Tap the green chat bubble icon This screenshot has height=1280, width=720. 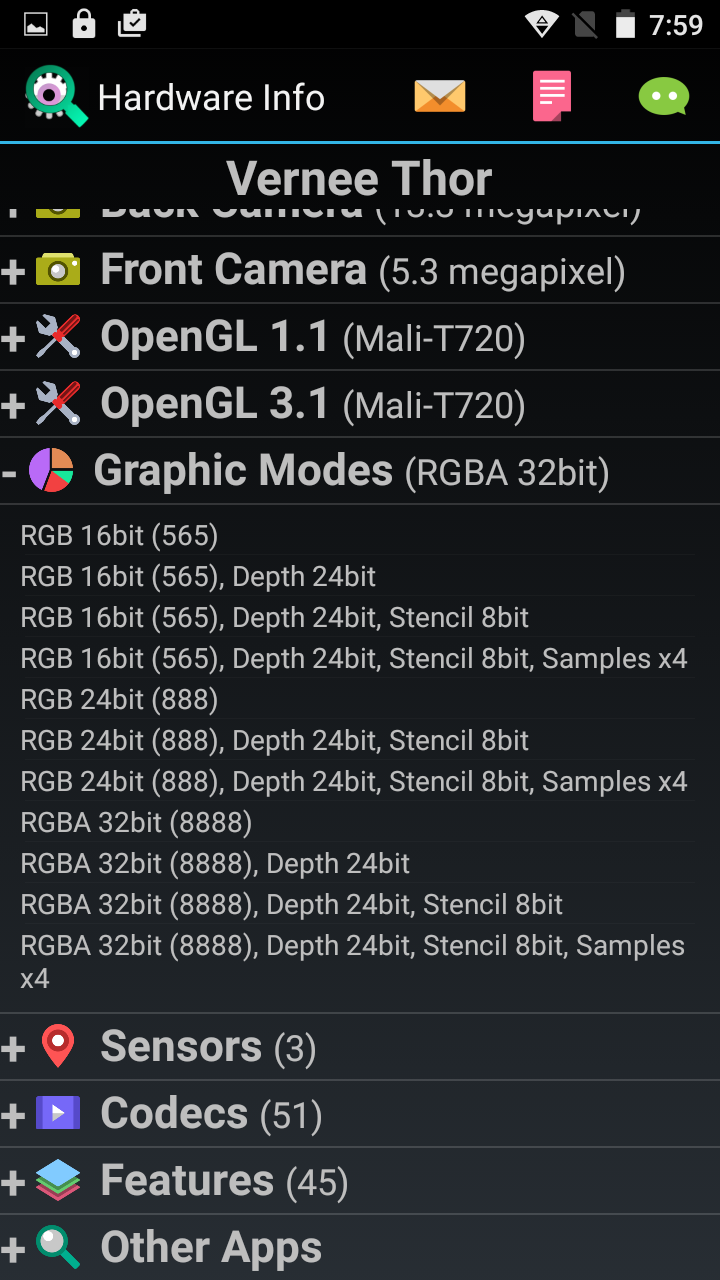[664, 97]
